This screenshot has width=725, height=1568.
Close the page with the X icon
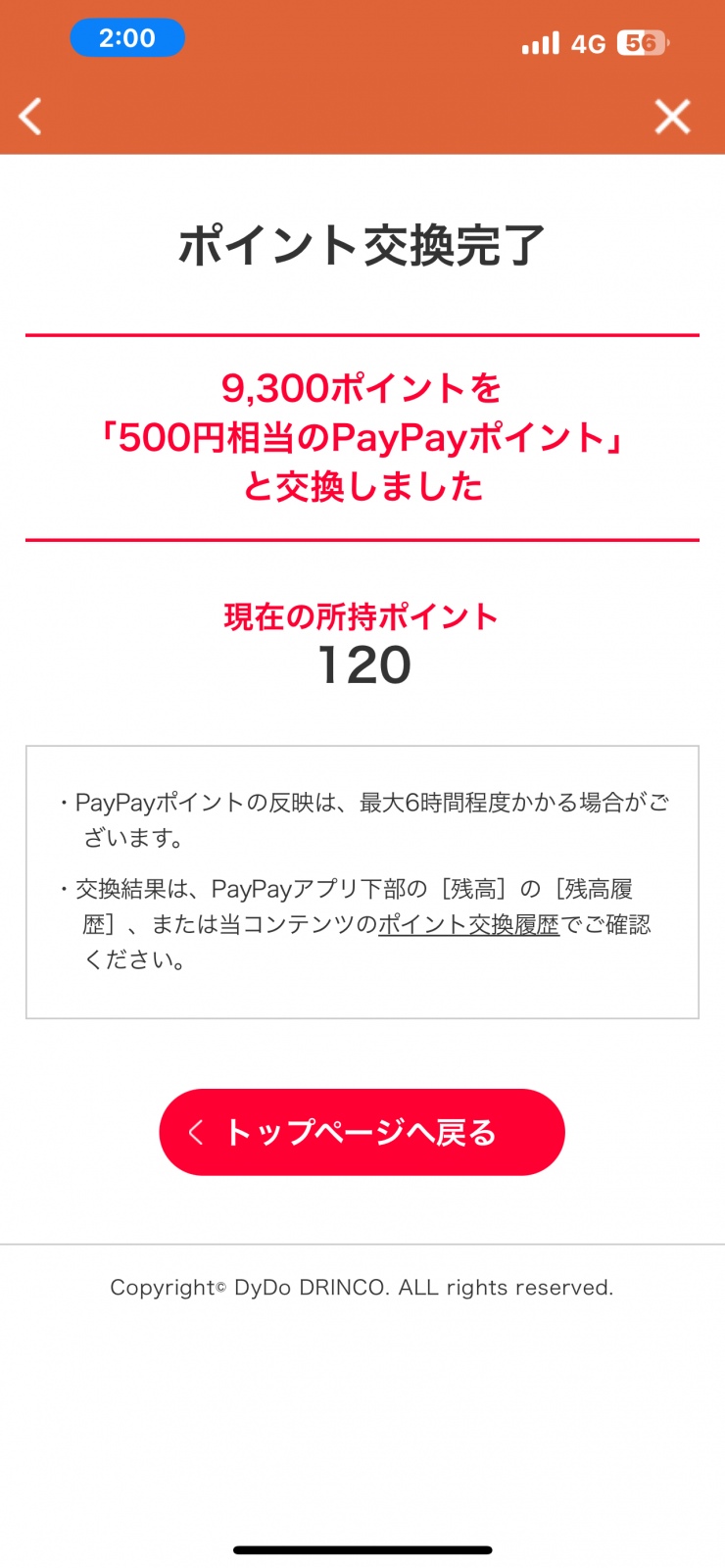click(673, 117)
